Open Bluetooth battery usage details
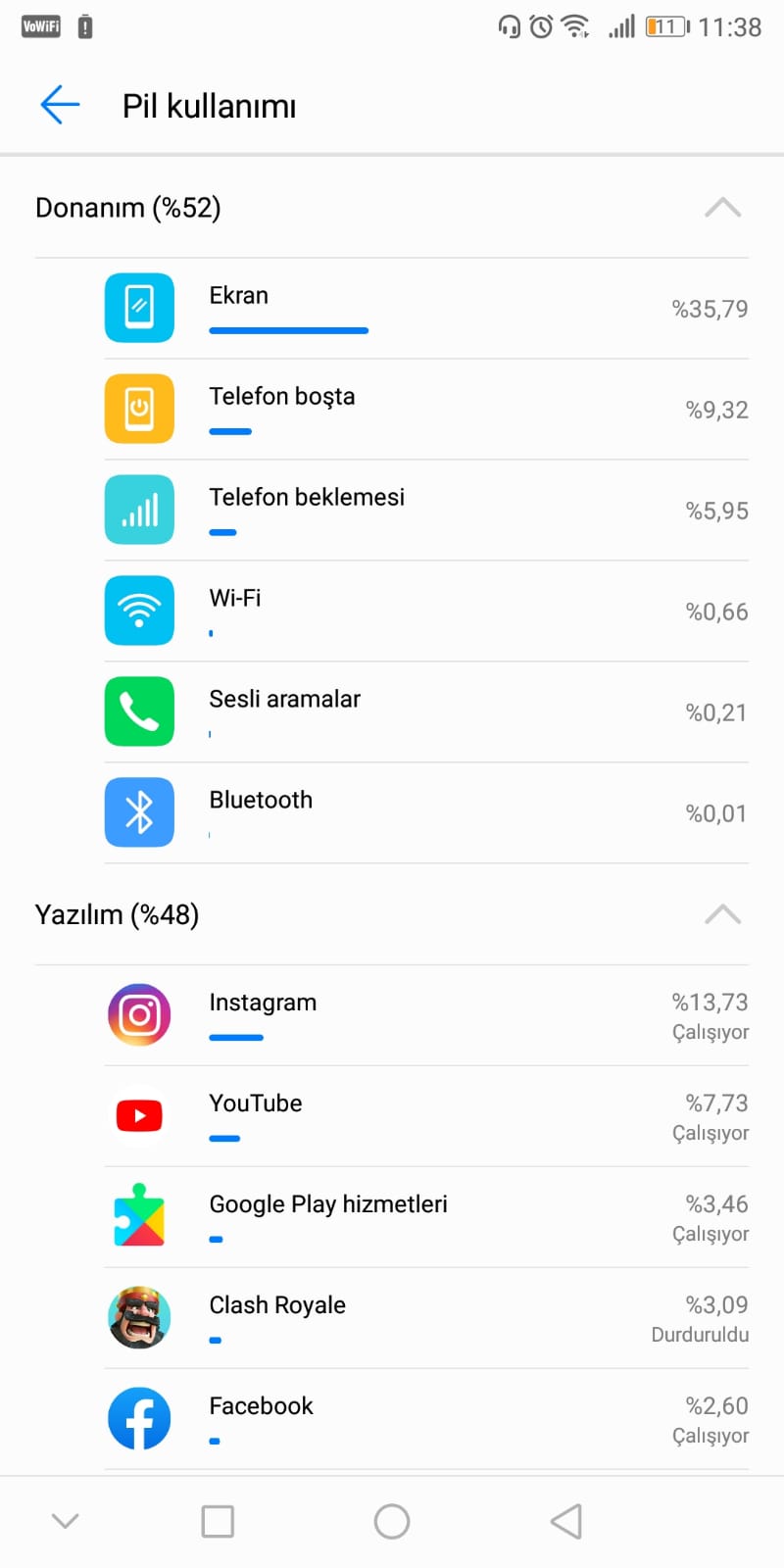784x1568 pixels. coord(426,813)
